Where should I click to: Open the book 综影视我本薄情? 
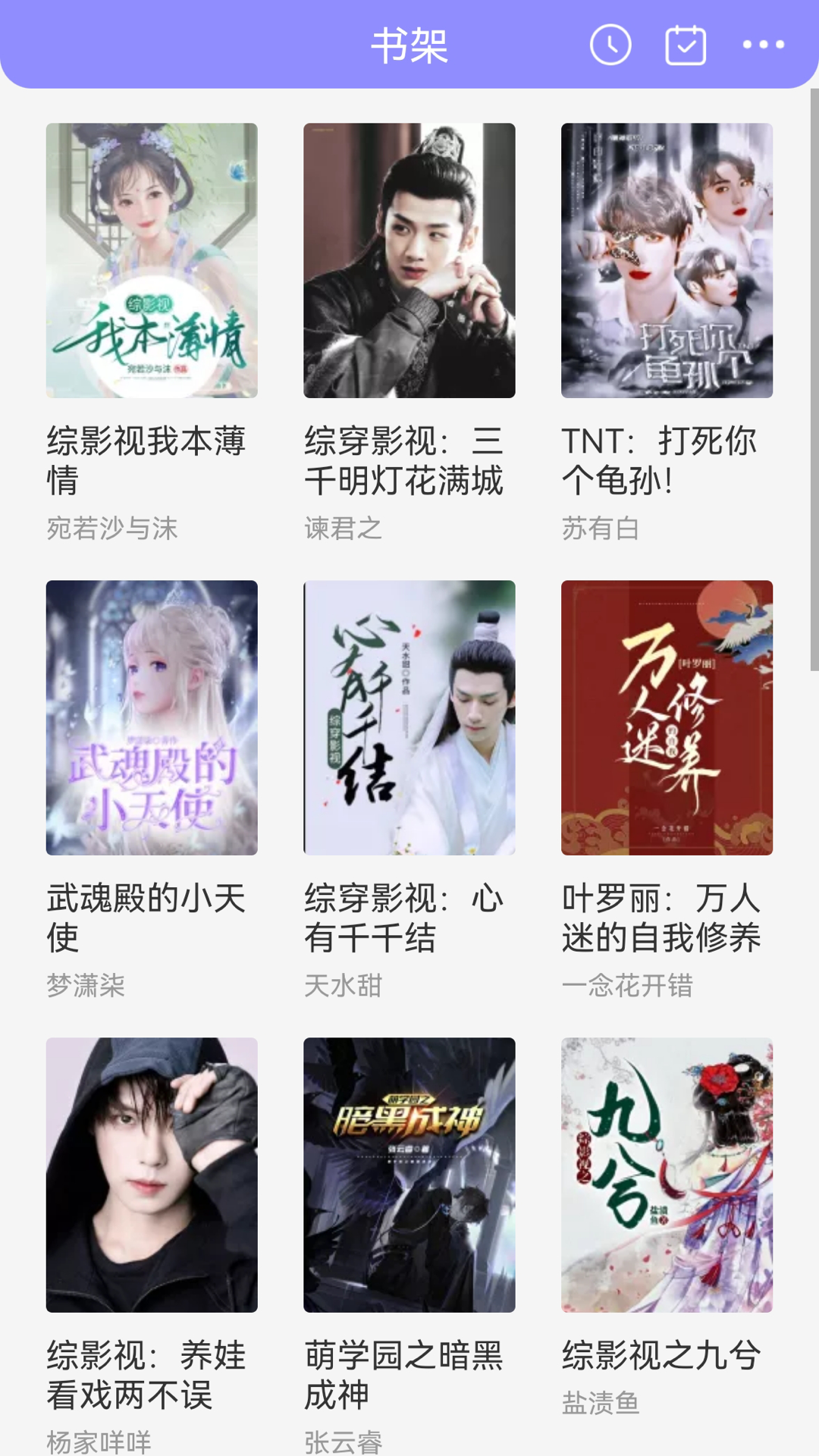point(152,260)
